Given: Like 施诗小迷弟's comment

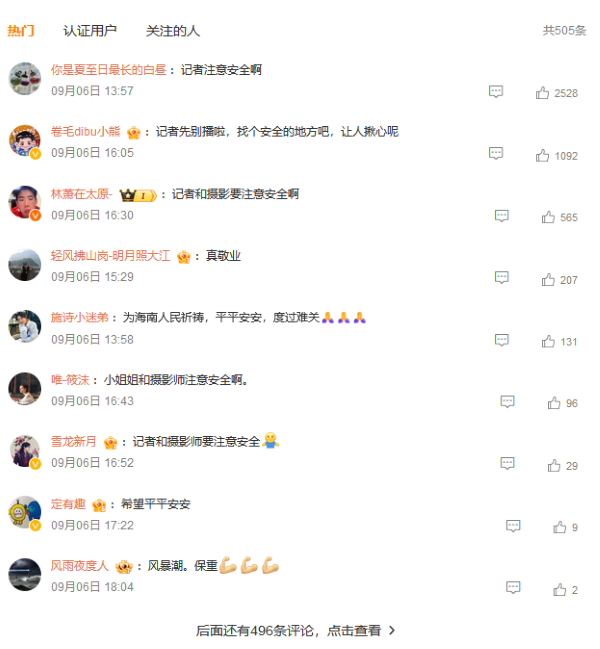Looking at the screenshot, I should 548,341.
